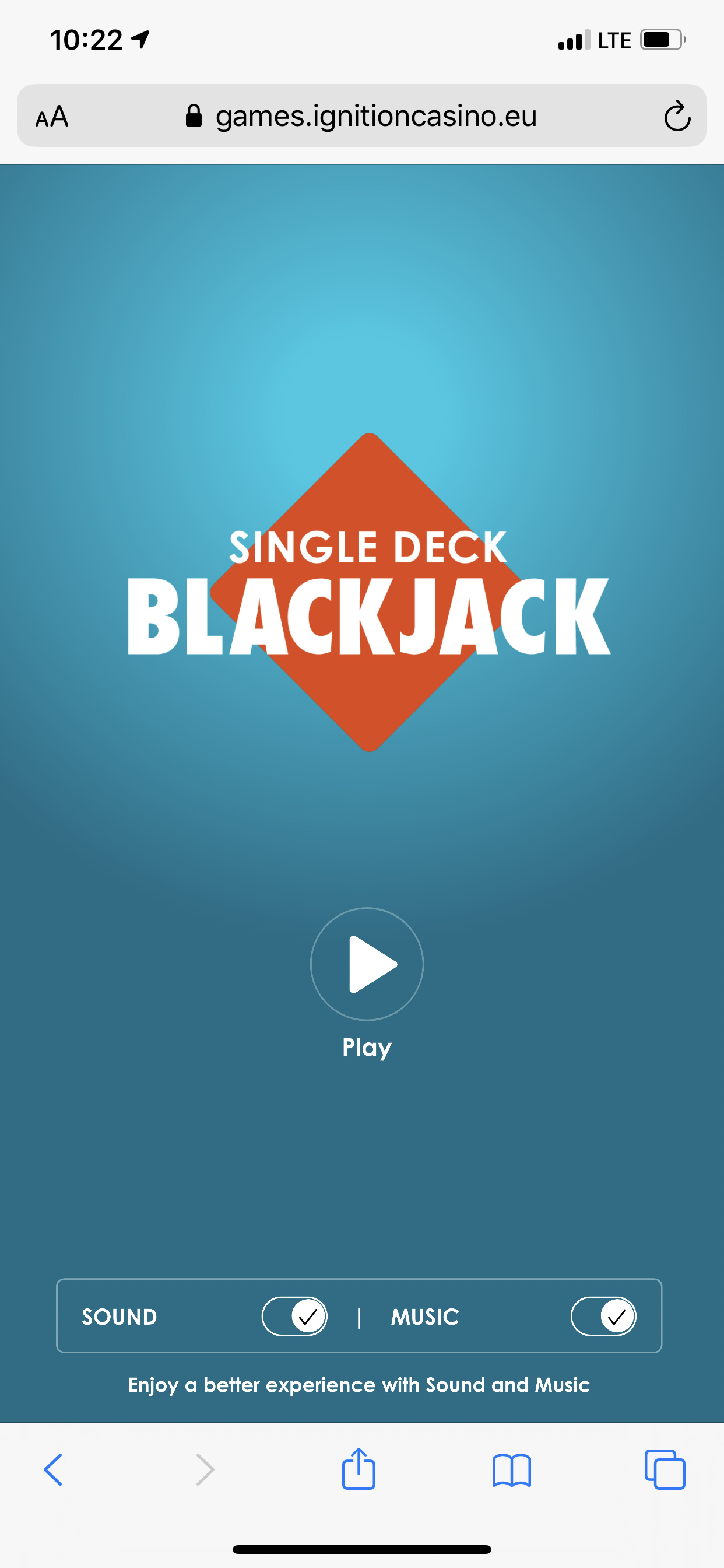Disable the Music switch
This screenshot has width=724, height=1568.
point(603,1316)
